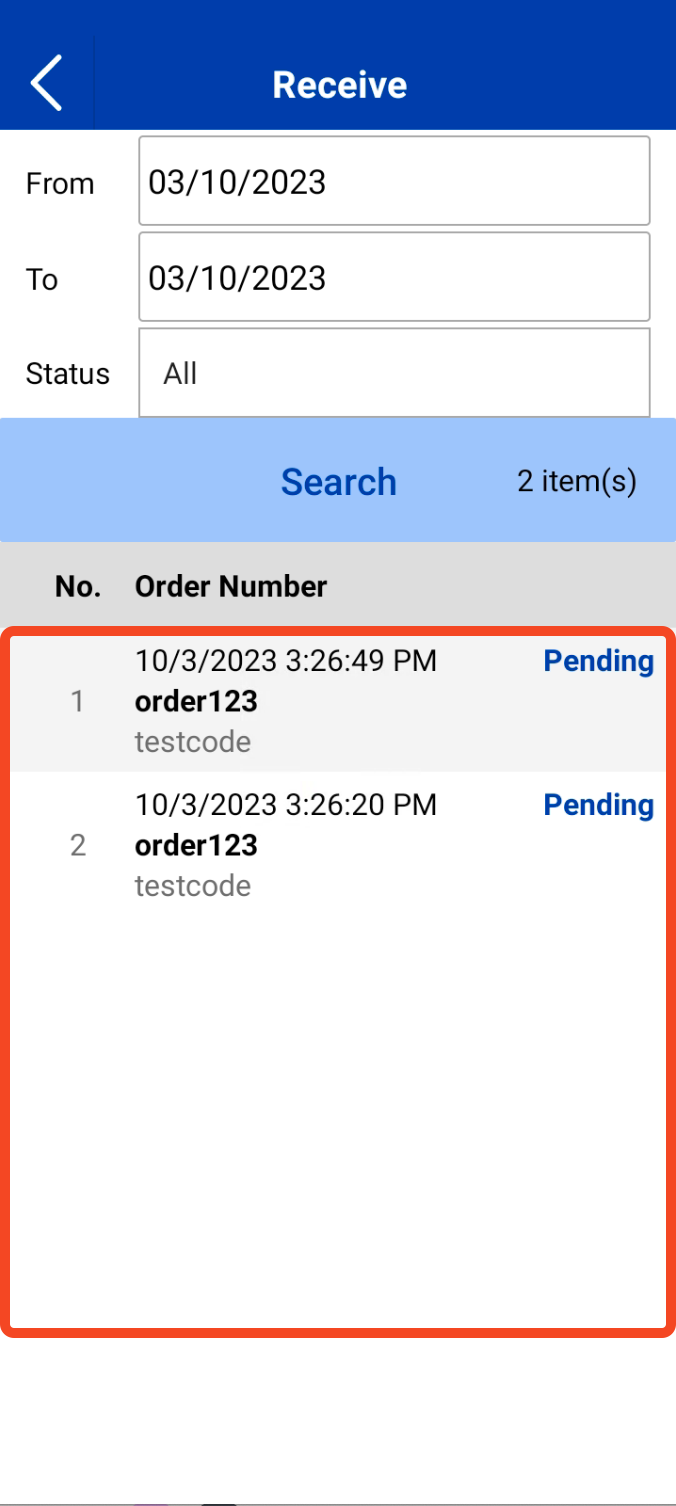Tap the Search button
The height and width of the screenshot is (1506, 676).
coord(338,481)
